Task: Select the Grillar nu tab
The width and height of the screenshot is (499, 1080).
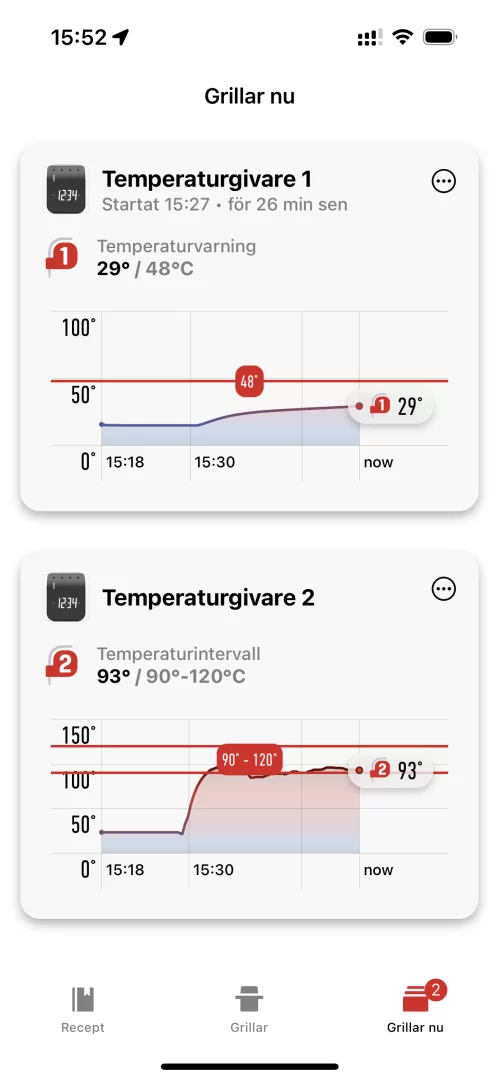Action: (416, 1009)
